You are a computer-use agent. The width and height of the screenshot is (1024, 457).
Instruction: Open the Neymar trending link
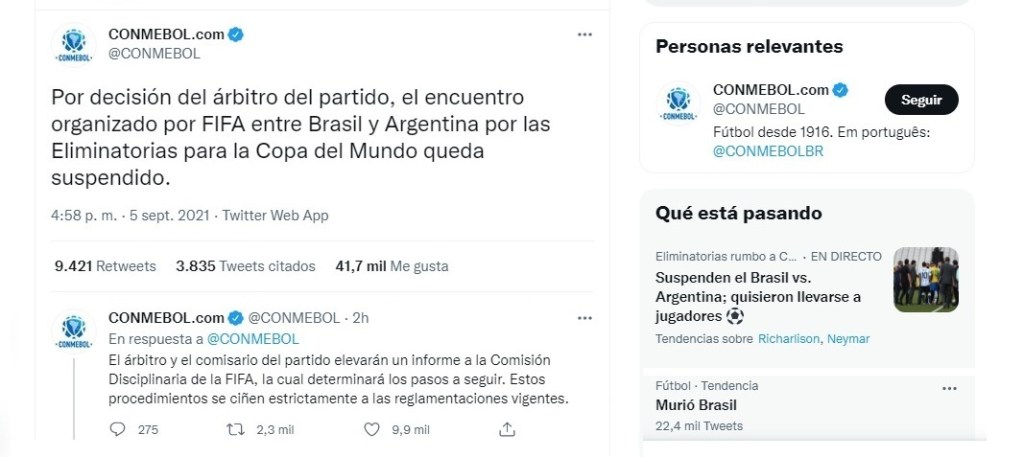click(849, 339)
